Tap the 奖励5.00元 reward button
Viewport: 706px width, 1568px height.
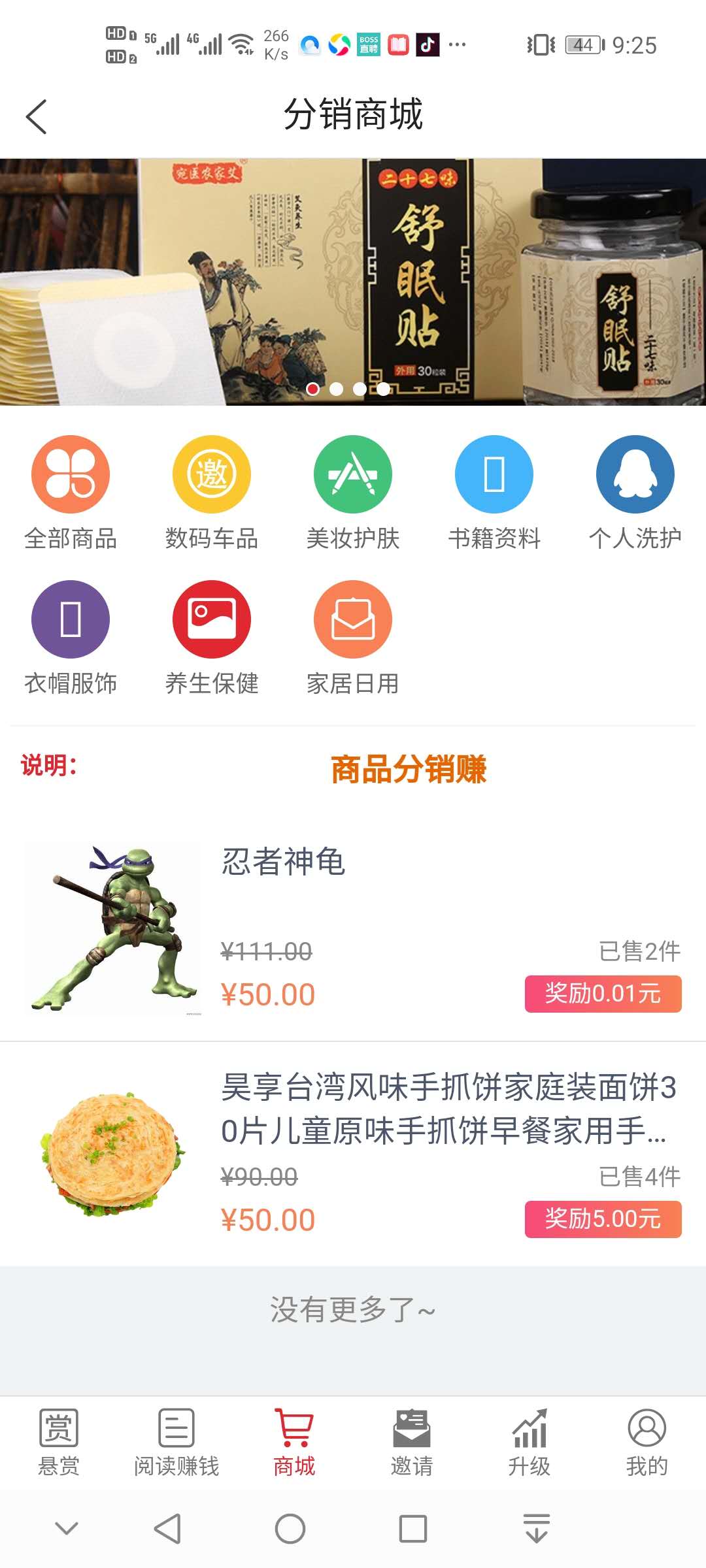coord(603,1219)
